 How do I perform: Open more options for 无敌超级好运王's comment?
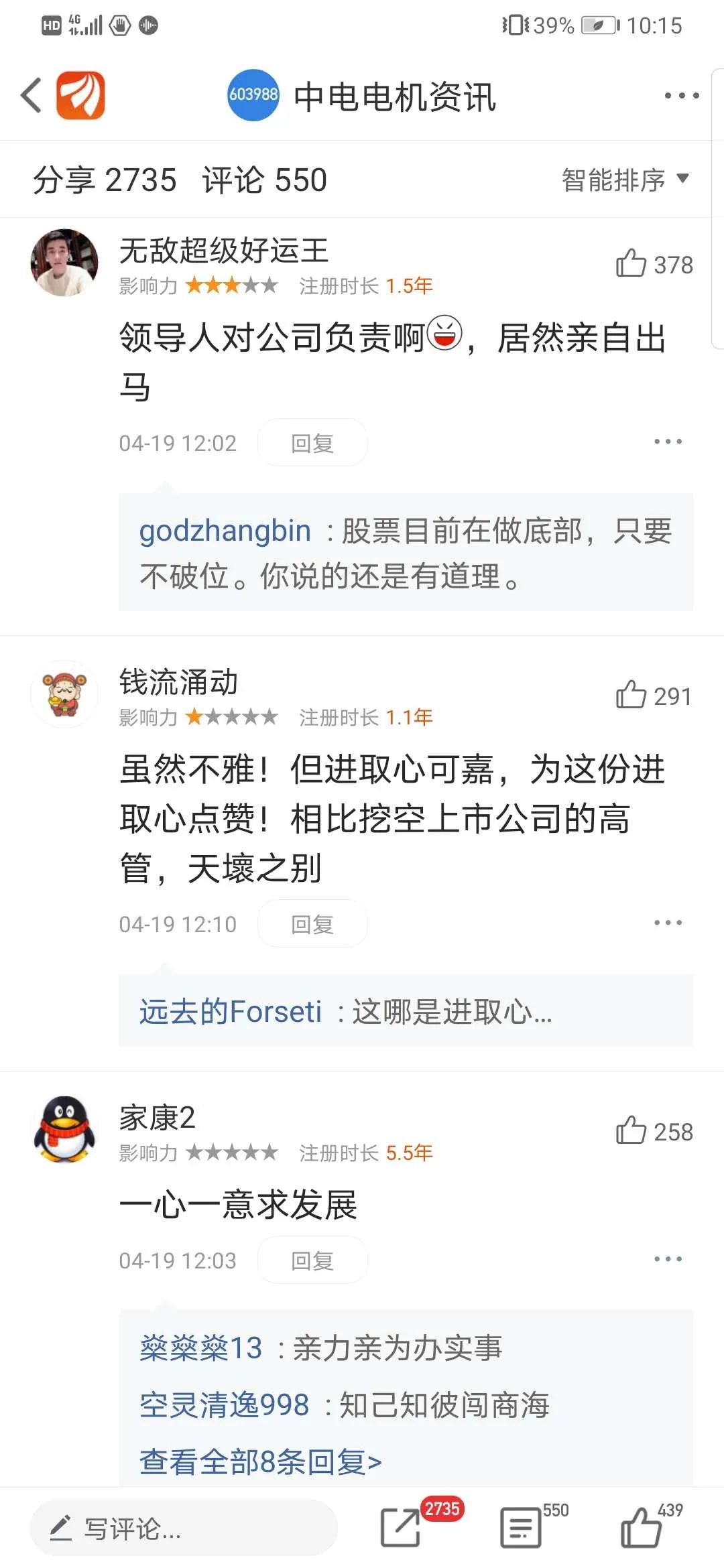[x=668, y=442]
